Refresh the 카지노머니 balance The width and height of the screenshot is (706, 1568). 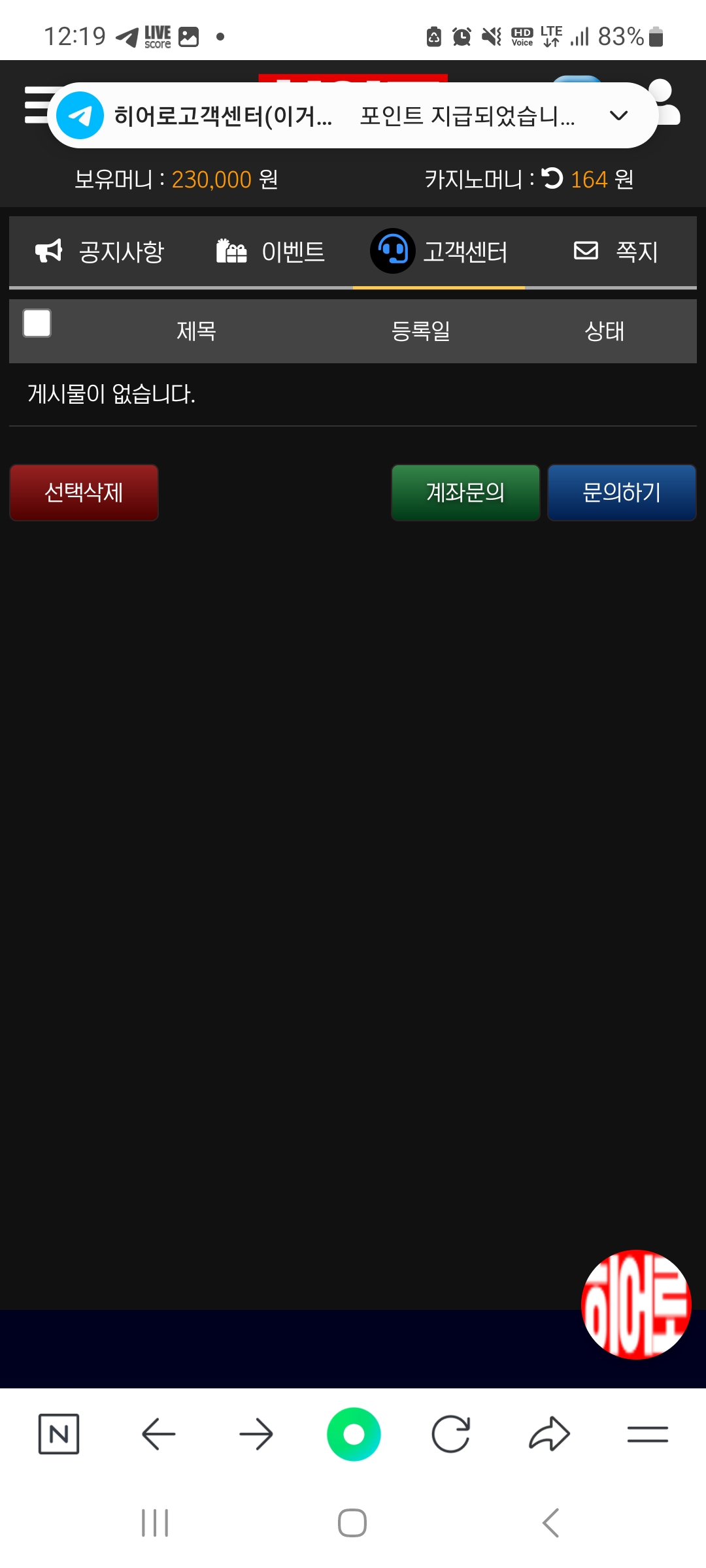pyautogui.click(x=552, y=178)
